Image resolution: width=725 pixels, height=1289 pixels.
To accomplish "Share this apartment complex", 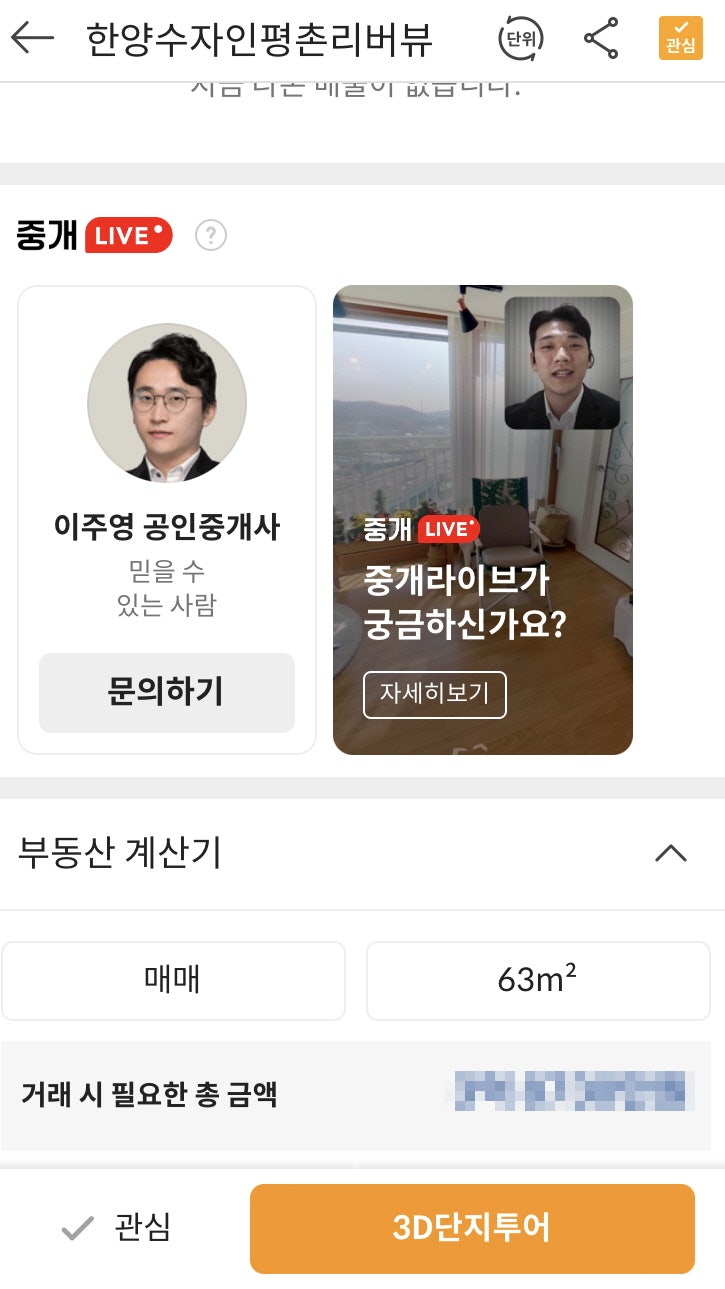I will [x=600, y=39].
